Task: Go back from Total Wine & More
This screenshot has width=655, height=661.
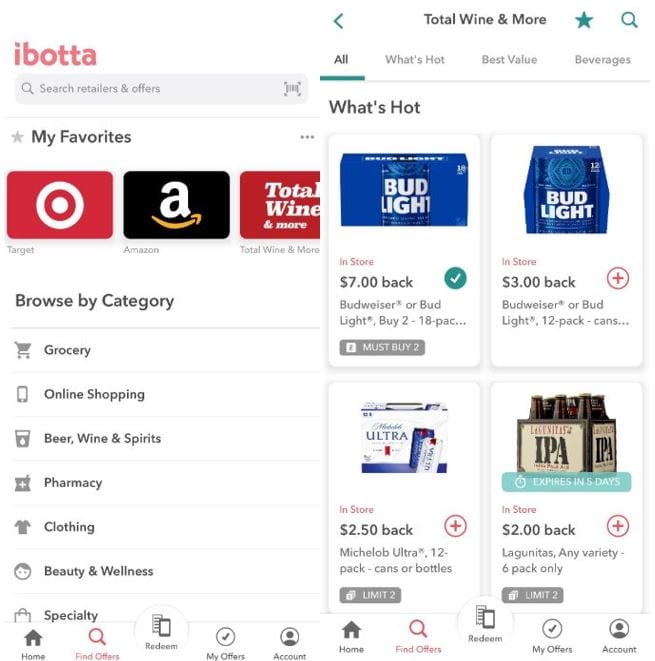Action: (x=338, y=20)
